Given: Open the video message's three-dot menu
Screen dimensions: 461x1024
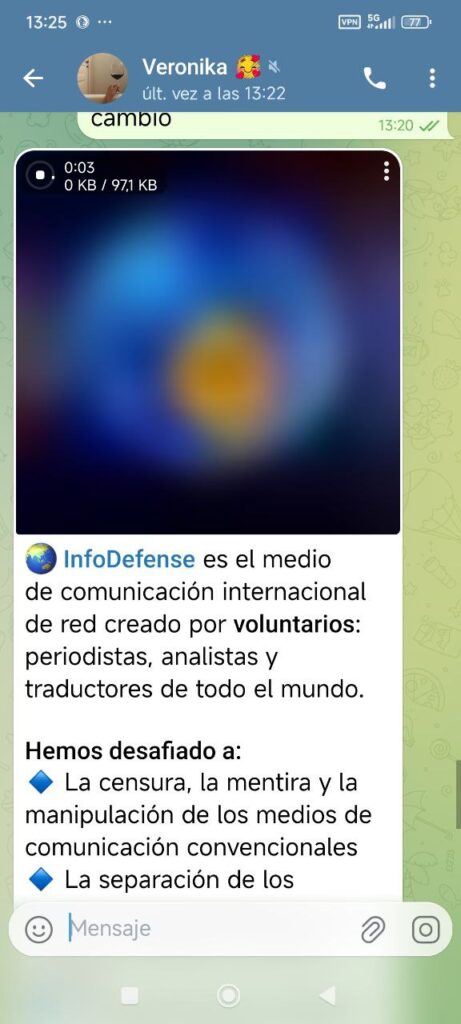Looking at the screenshot, I should tap(387, 171).
